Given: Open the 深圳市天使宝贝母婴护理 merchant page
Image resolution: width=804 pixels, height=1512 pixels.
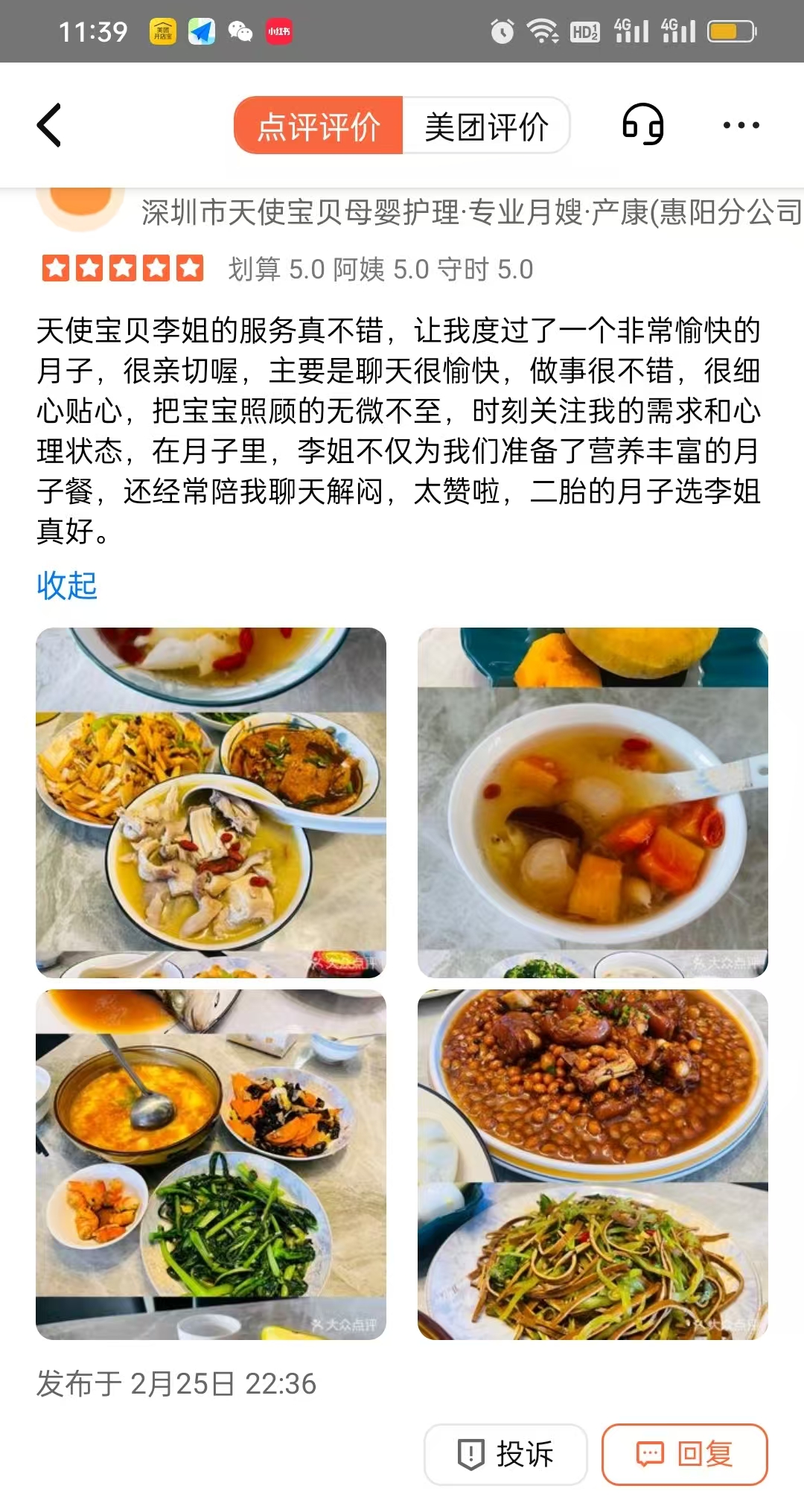Looking at the screenshot, I should (470, 212).
